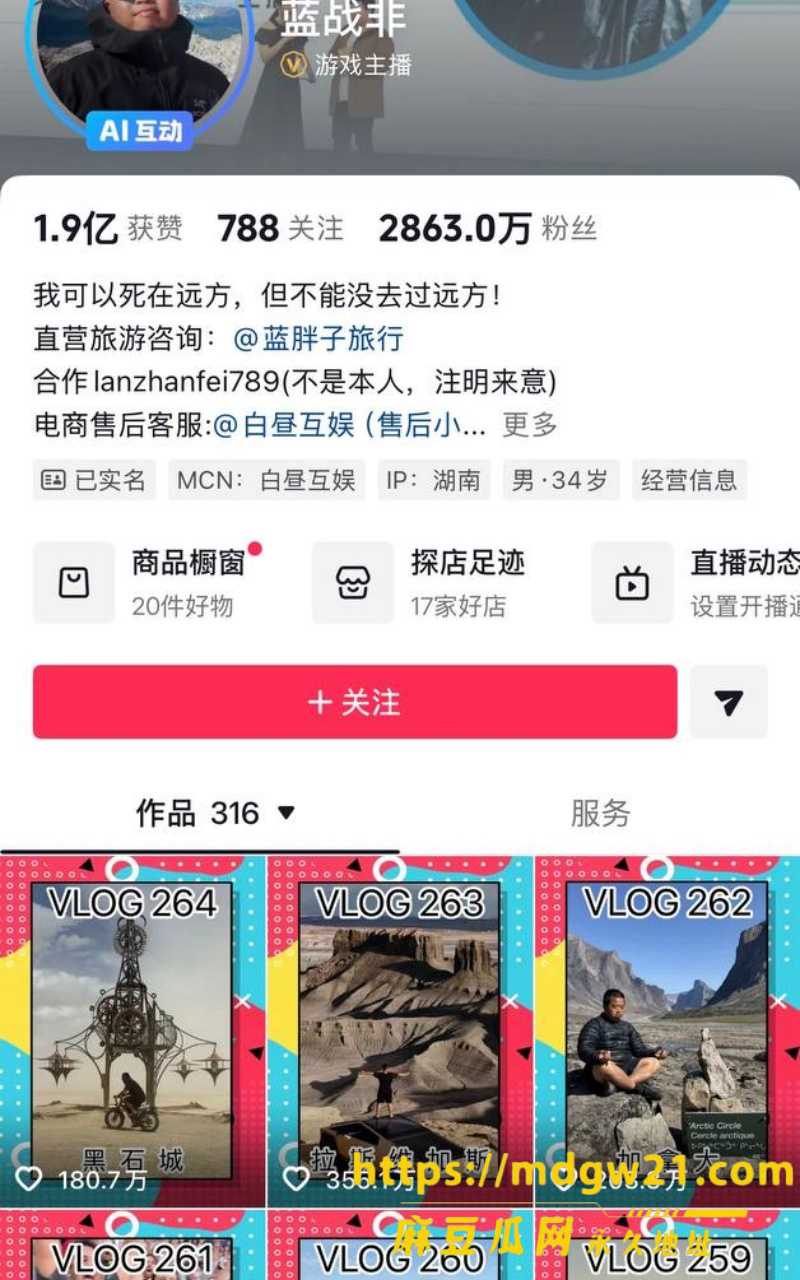
Task: Open the share arrow next to follow
Action: coord(729,702)
